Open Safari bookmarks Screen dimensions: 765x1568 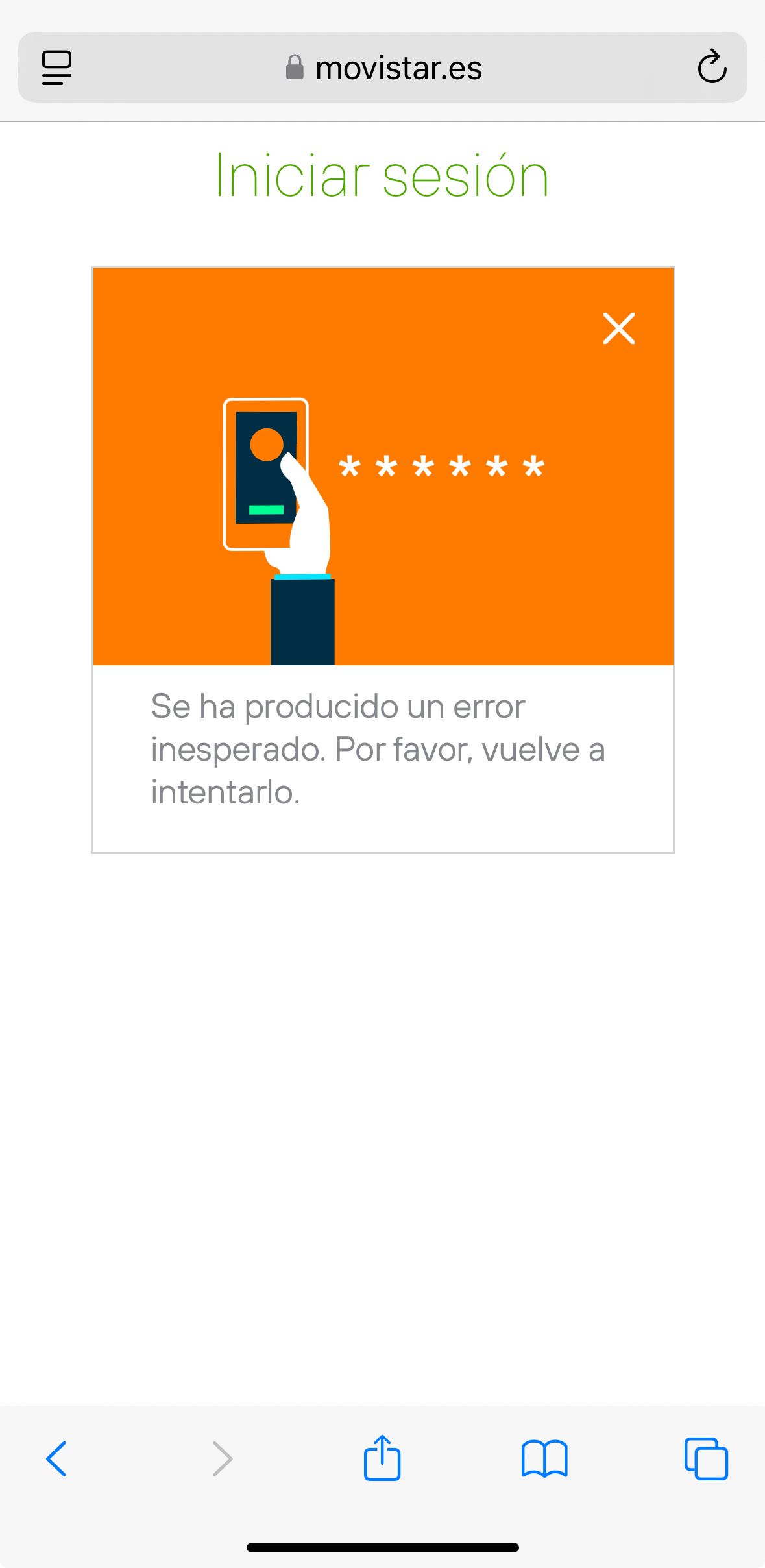pyautogui.click(x=544, y=1459)
